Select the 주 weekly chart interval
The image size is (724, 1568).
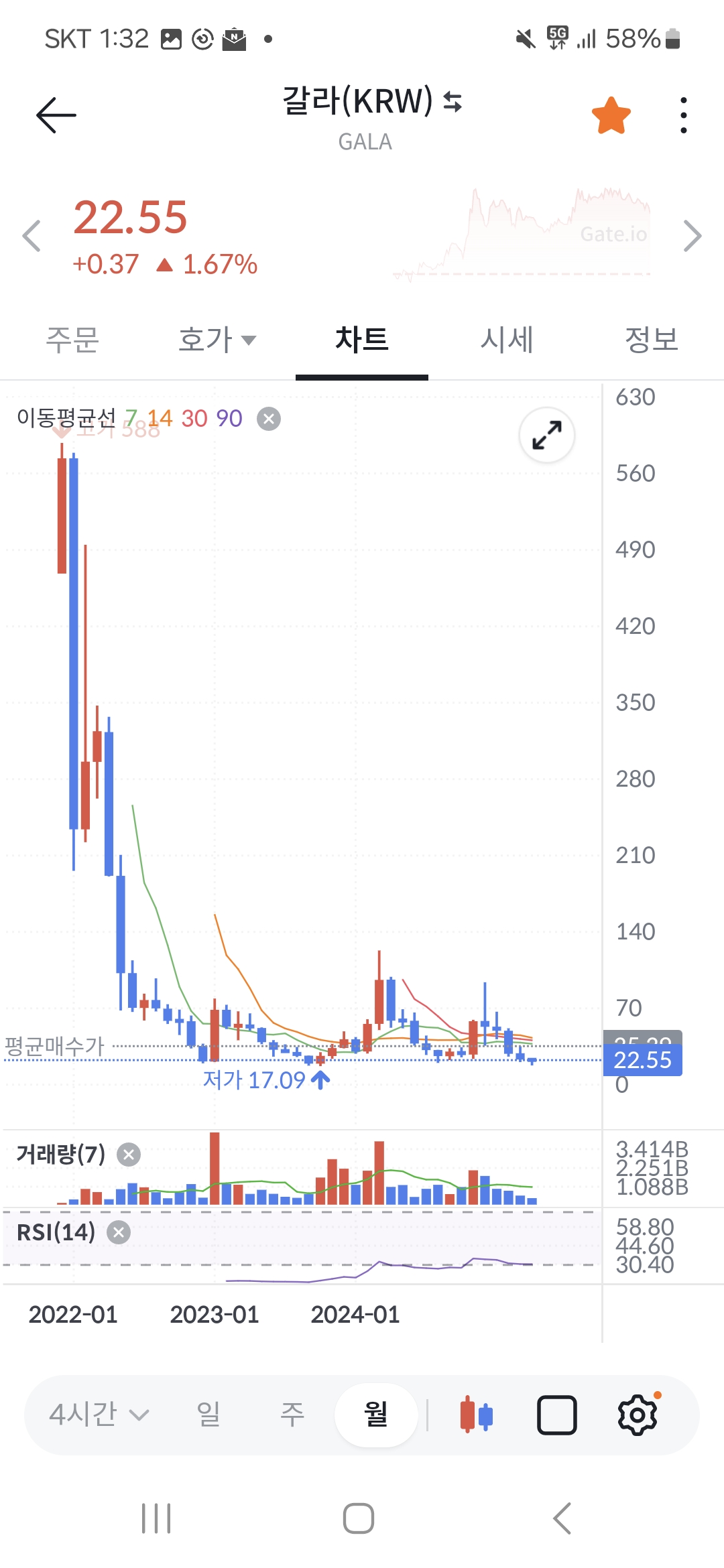(x=292, y=1415)
